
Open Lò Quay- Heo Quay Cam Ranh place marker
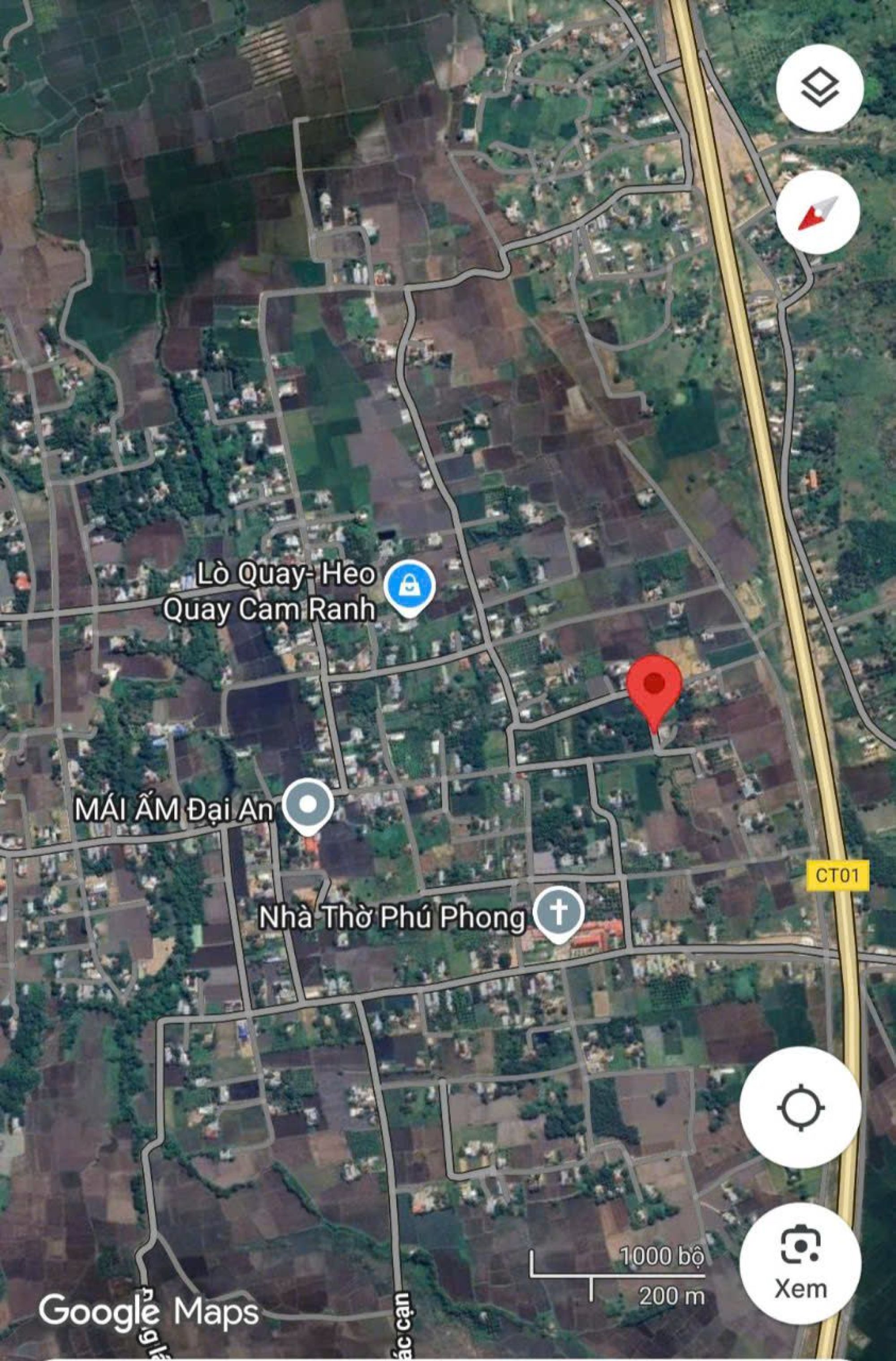click(x=409, y=586)
